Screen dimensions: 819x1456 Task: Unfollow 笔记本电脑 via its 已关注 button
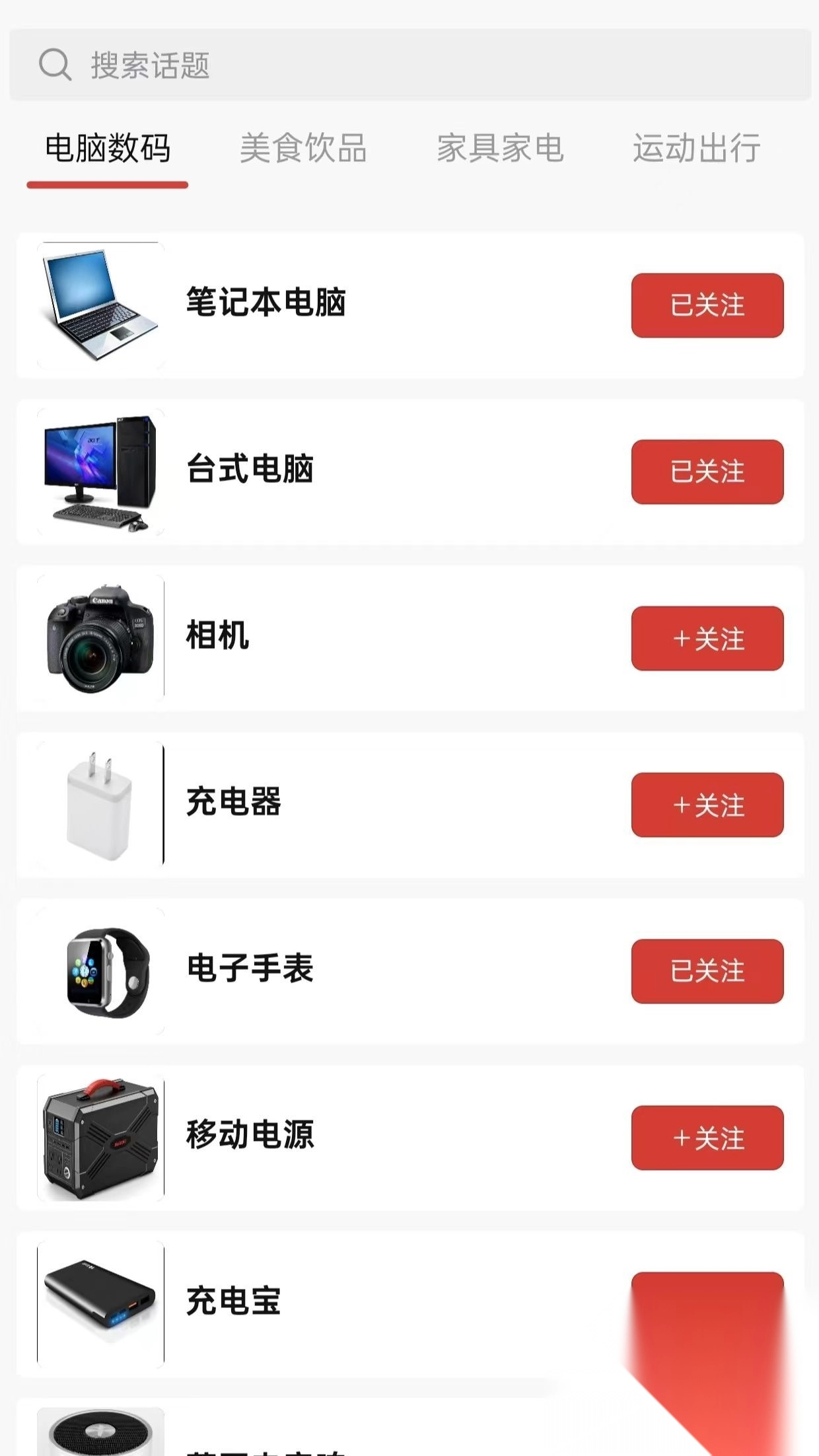706,305
